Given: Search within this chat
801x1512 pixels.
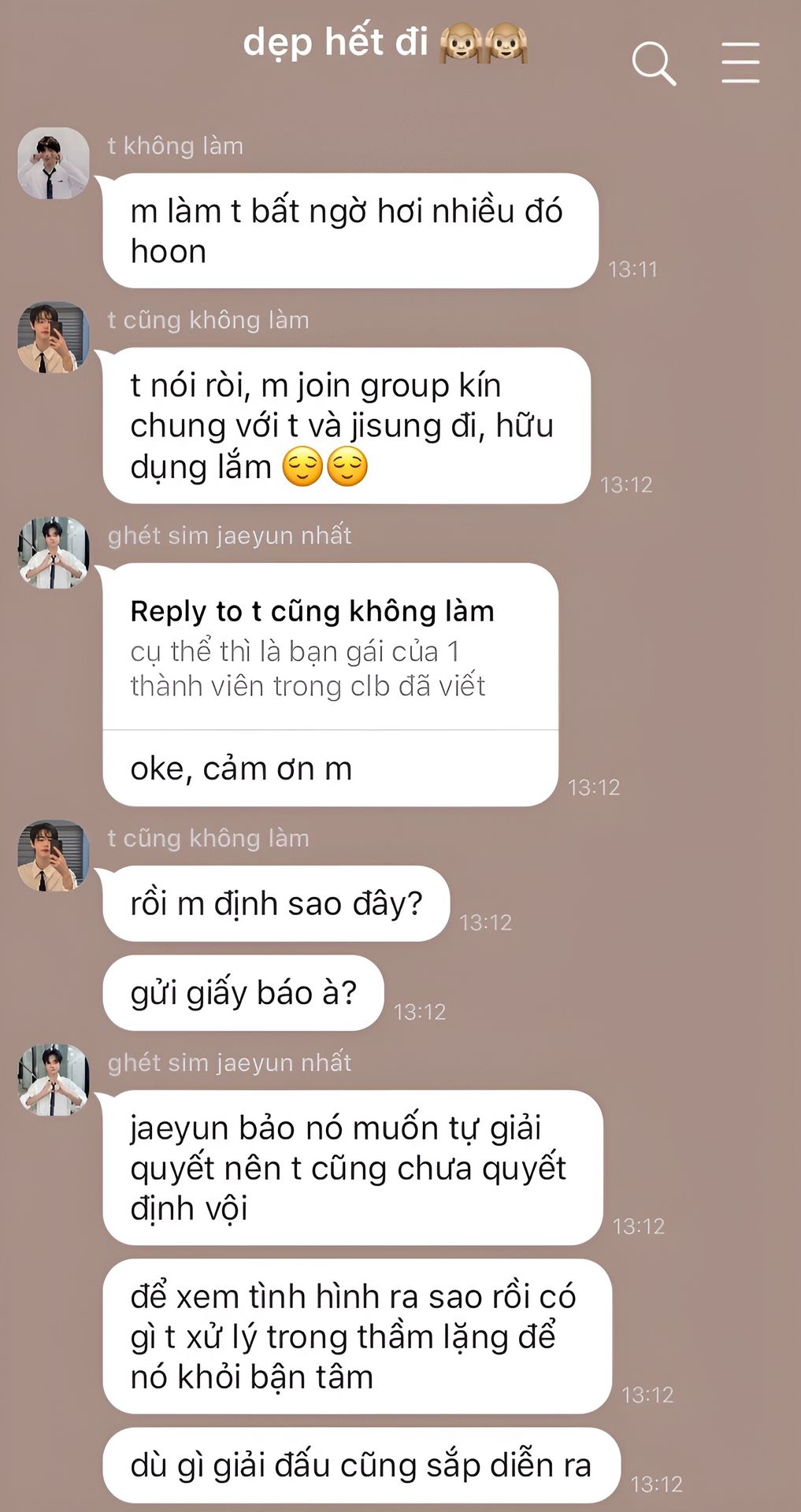Looking at the screenshot, I should click(654, 64).
